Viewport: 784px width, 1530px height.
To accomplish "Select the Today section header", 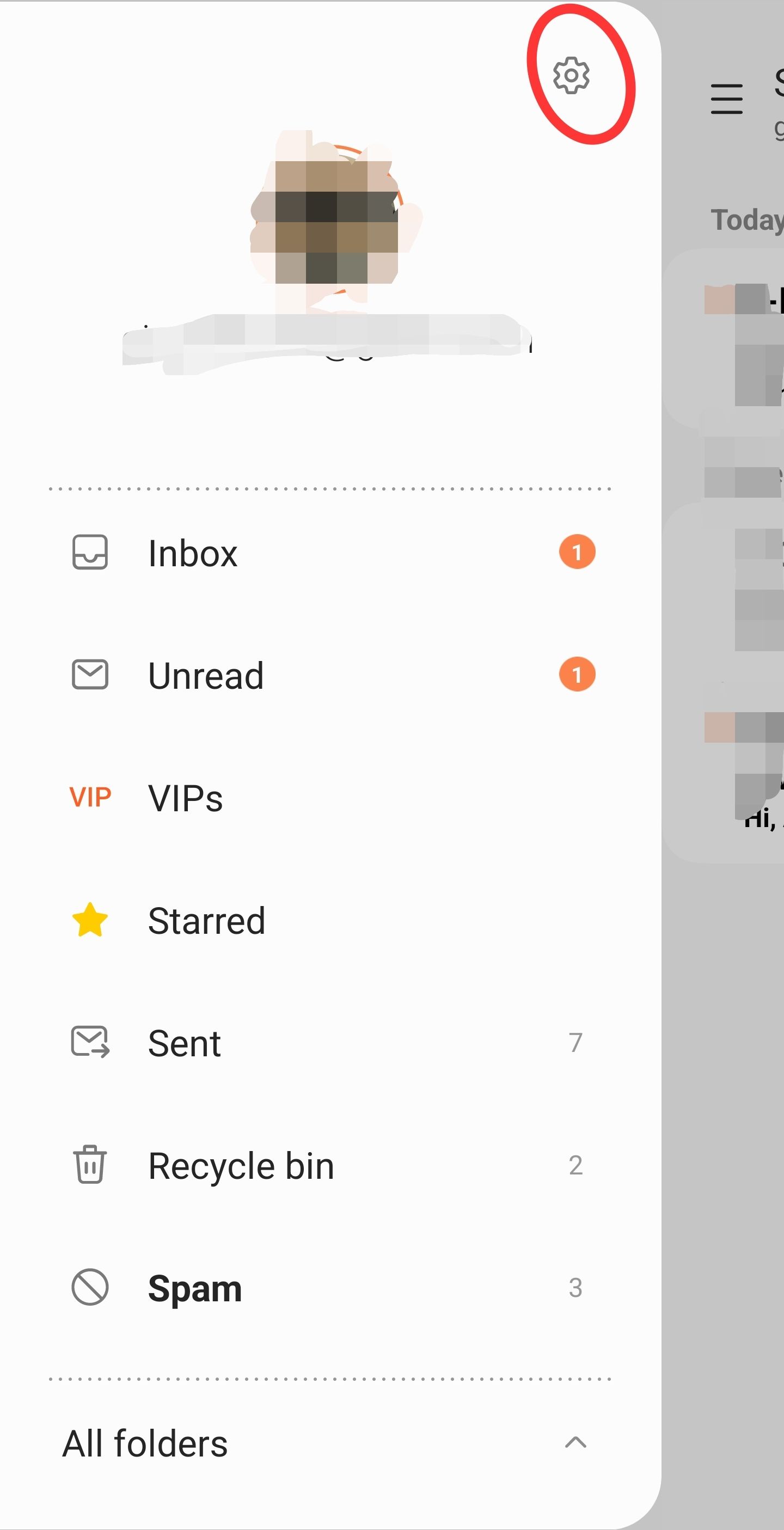I will coord(747,220).
